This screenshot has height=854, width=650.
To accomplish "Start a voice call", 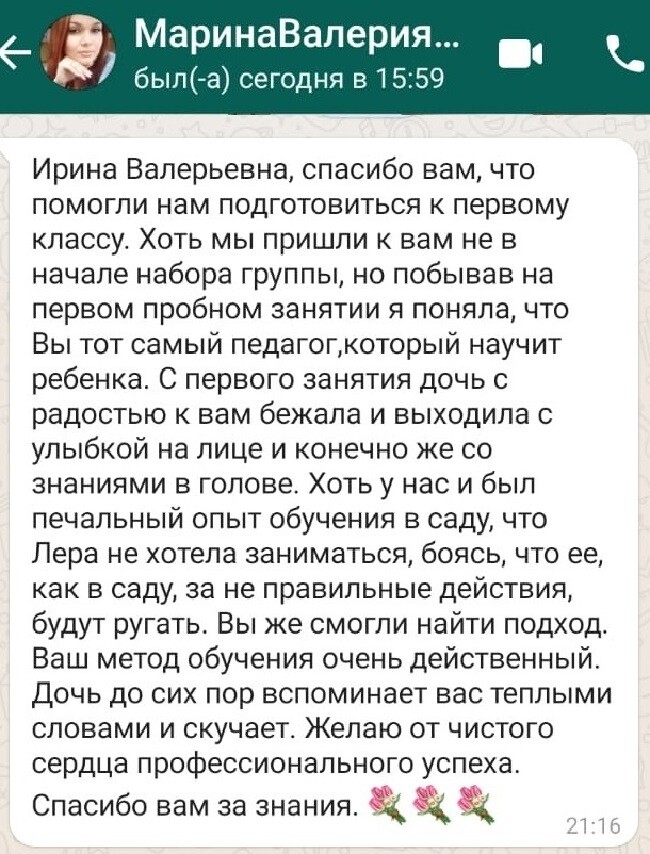I will [x=625, y=54].
